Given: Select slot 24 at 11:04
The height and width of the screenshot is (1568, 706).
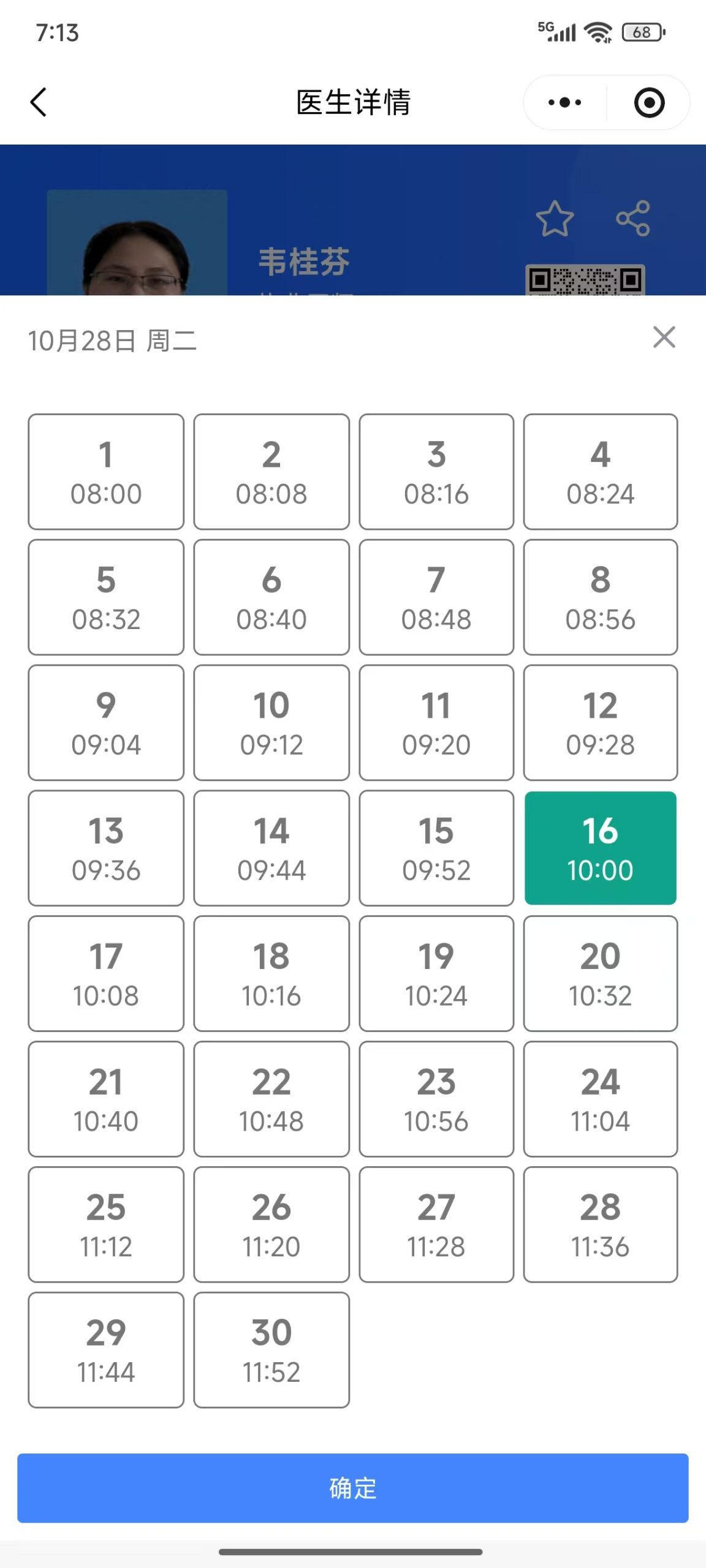Looking at the screenshot, I should [x=601, y=1099].
